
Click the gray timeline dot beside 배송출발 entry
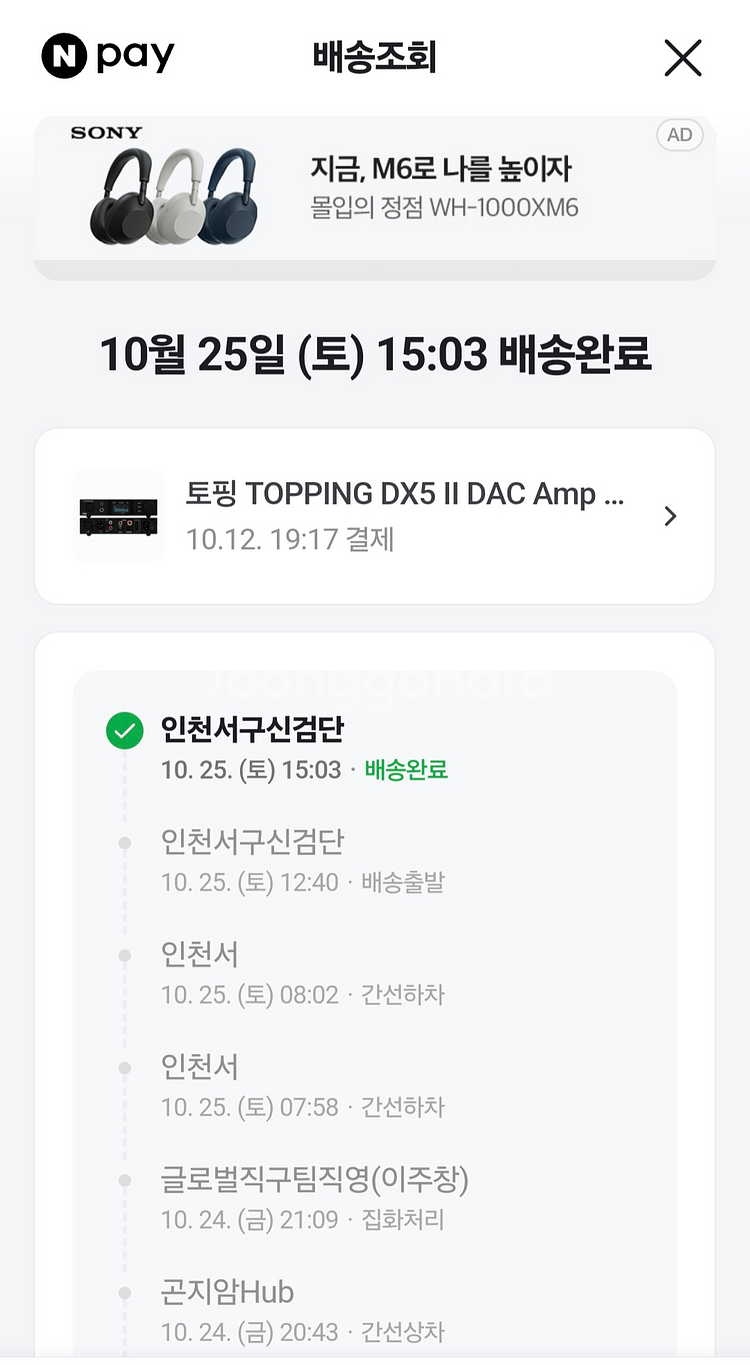pos(124,843)
